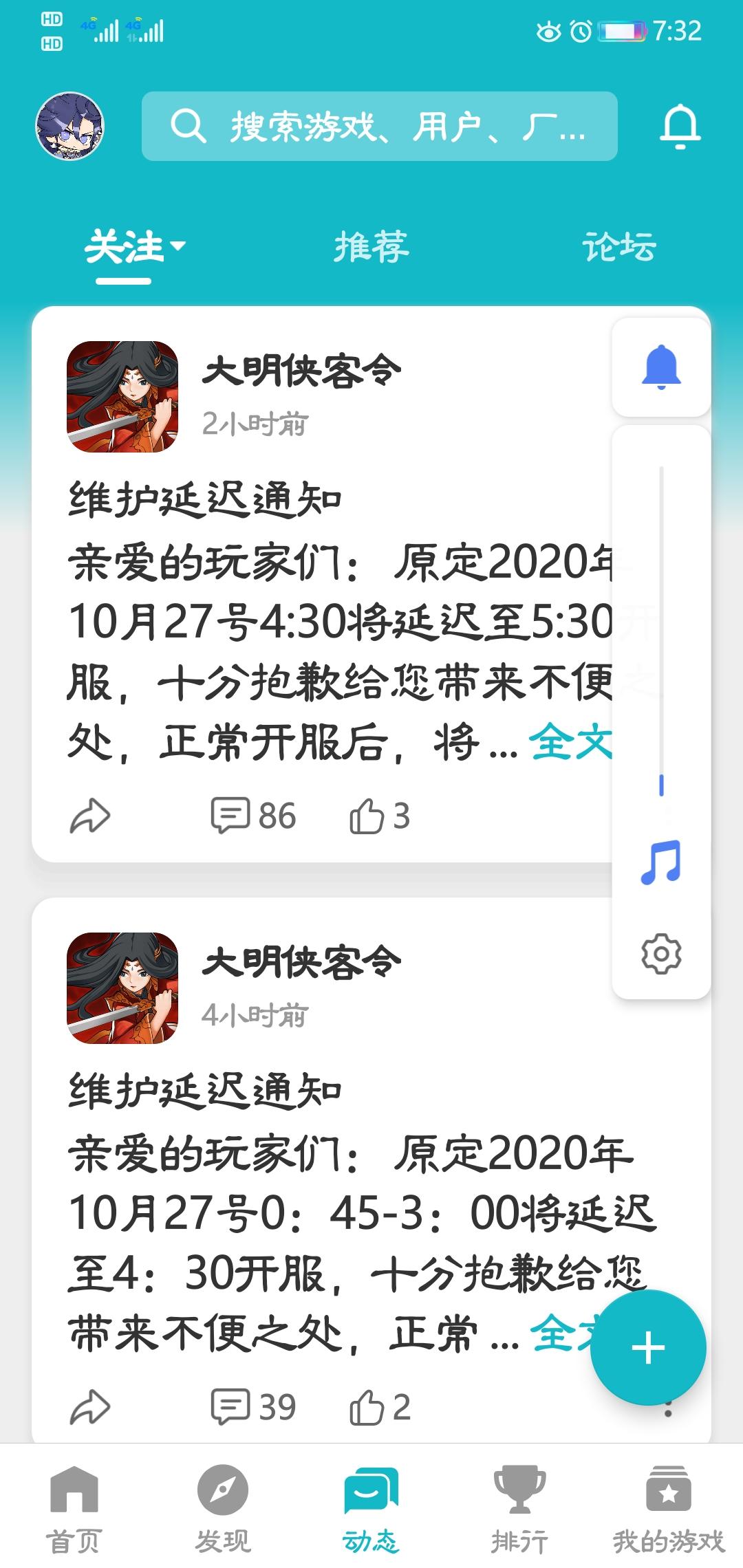Share the 4小时前 maintenance post
This screenshot has width=743, height=1568.
pyautogui.click(x=90, y=1407)
